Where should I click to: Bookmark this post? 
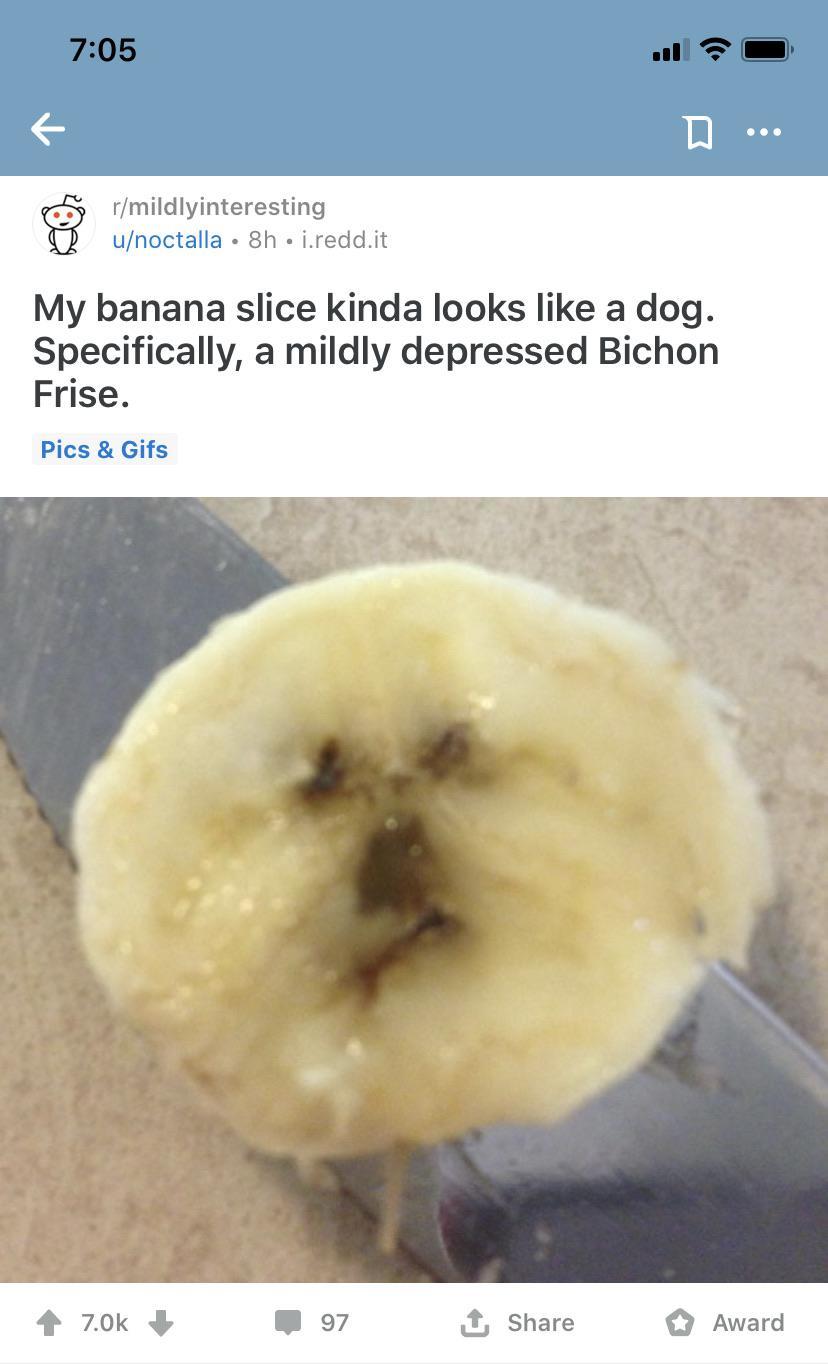698,131
